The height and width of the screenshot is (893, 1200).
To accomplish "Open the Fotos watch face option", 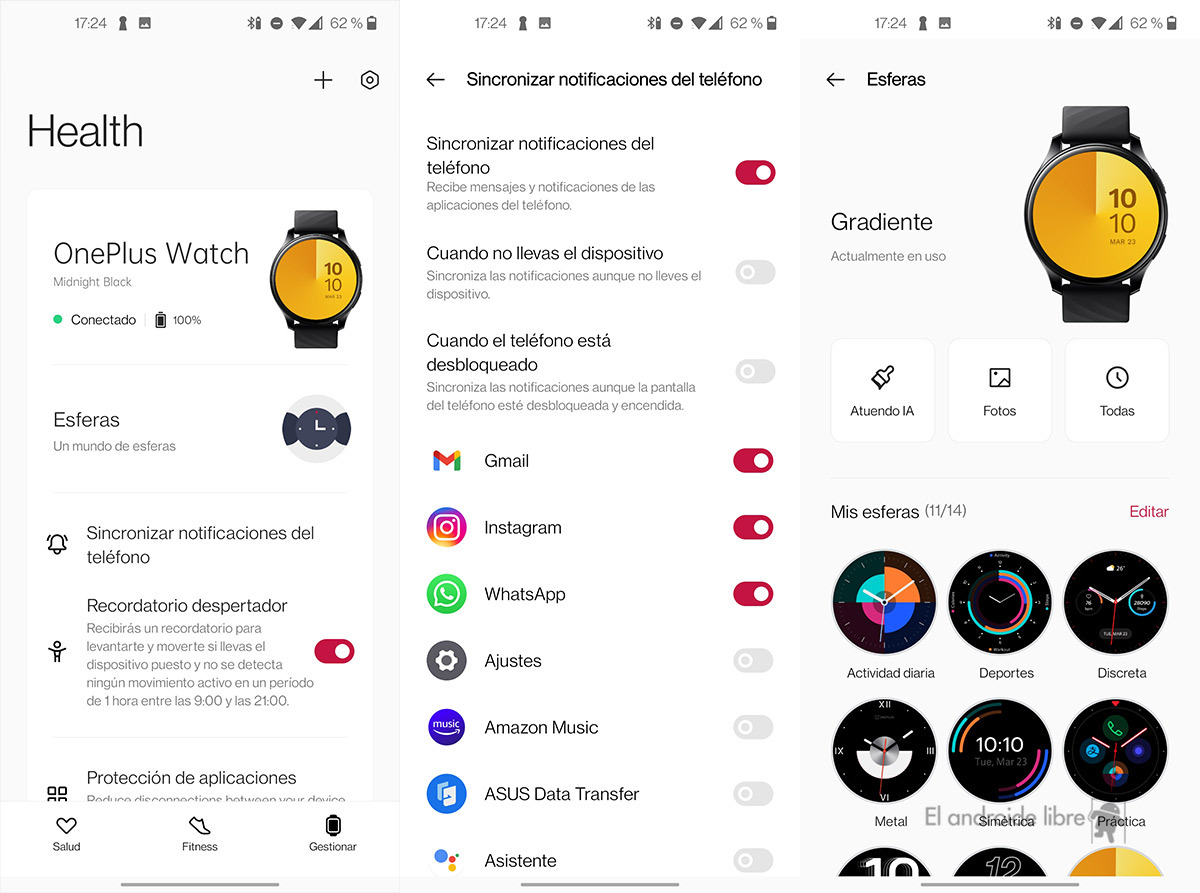I will click(x=999, y=390).
